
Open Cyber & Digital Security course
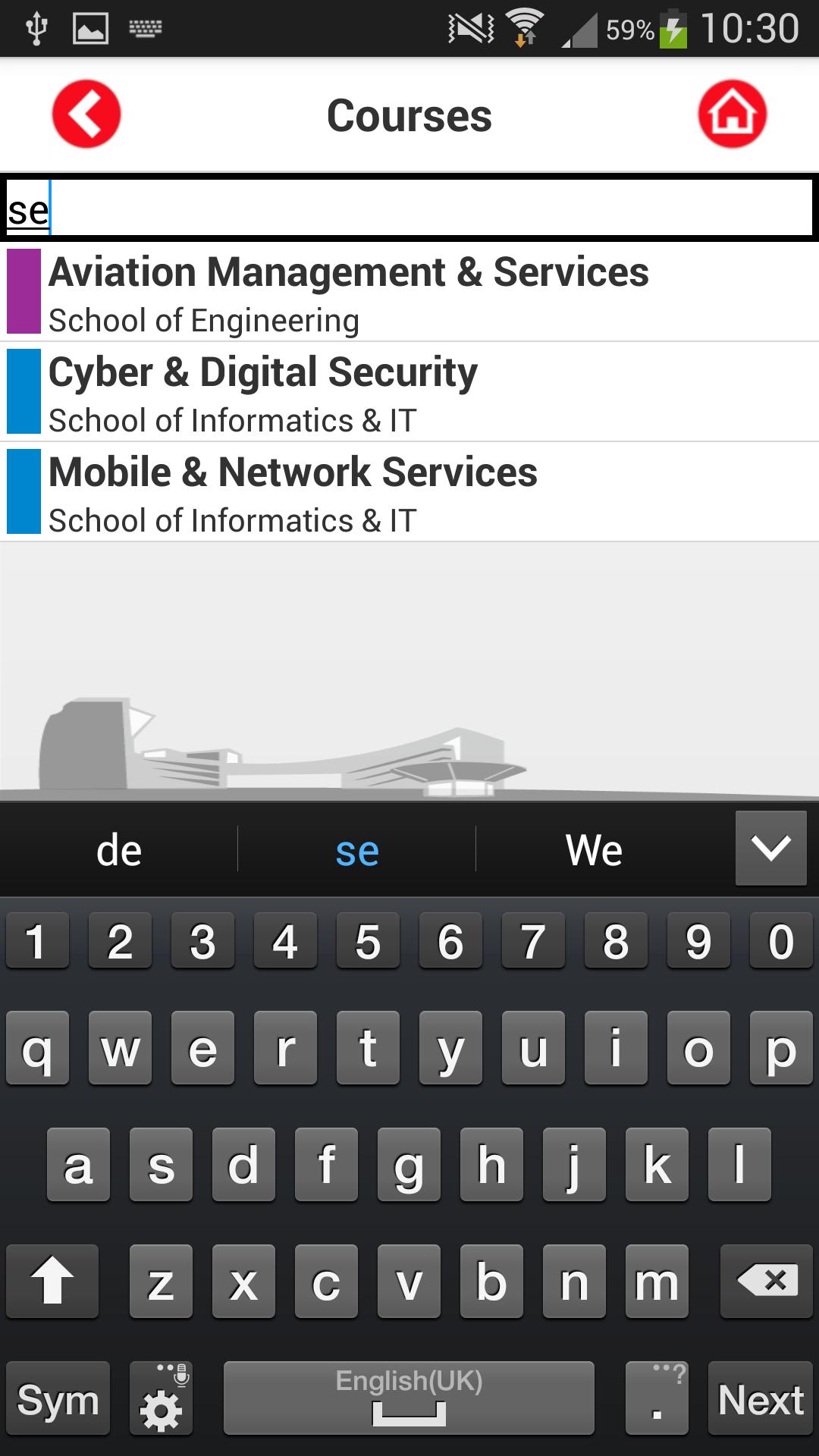point(409,392)
